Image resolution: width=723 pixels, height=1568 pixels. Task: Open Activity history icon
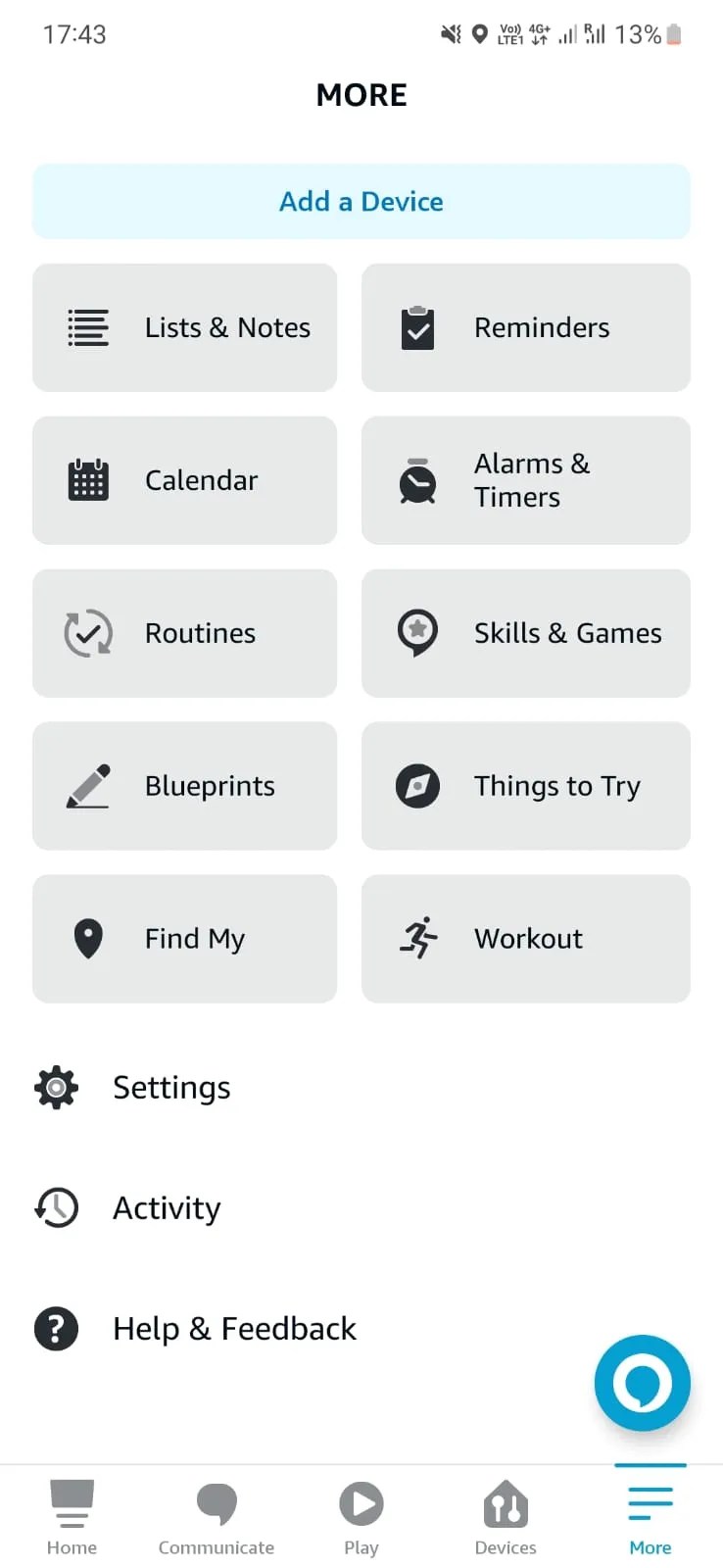coord(56,1207)
